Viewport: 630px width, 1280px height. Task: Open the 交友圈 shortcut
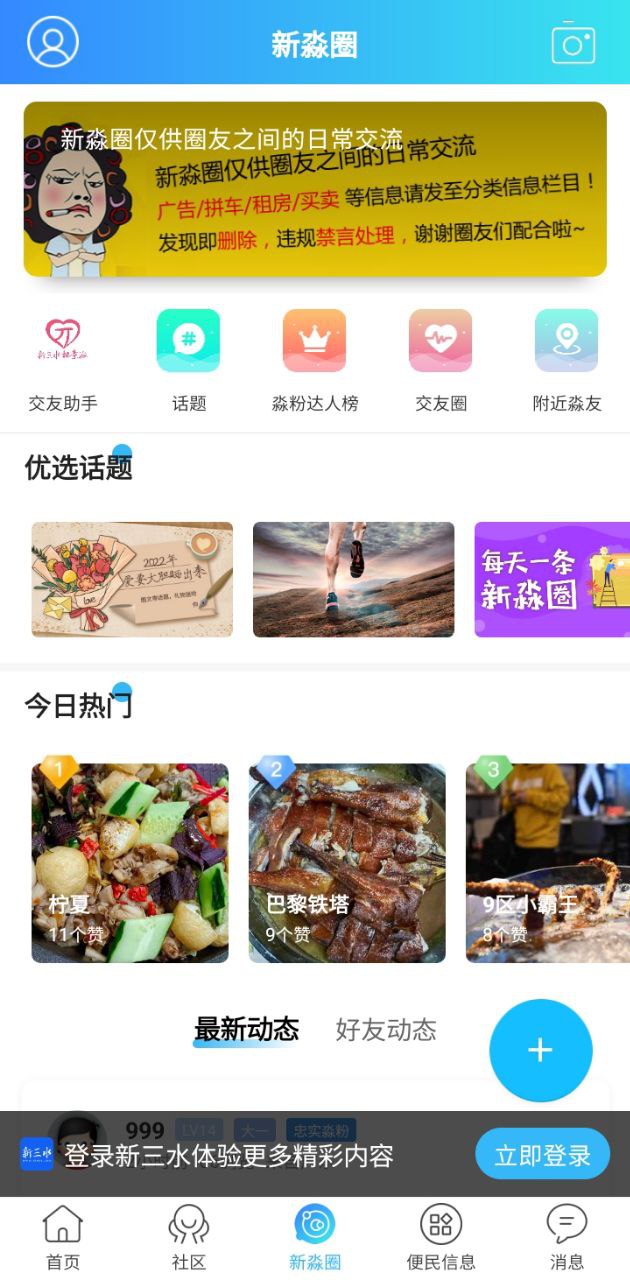pyautogui.click(x=440, y=360)
